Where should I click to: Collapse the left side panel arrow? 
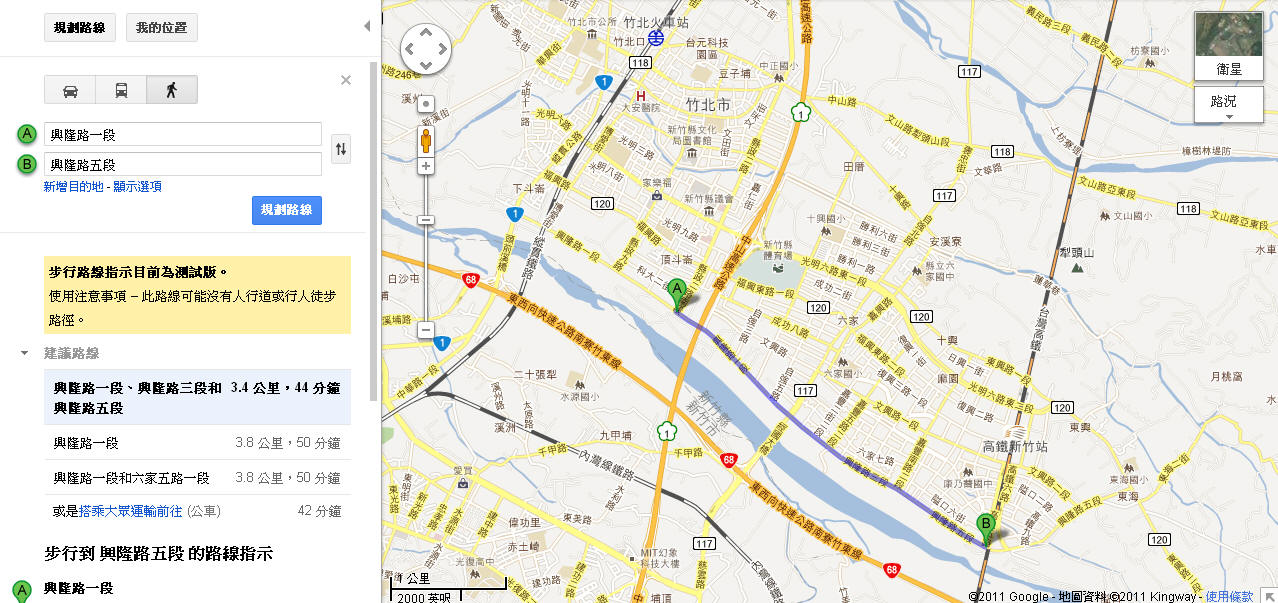[366, 26]
